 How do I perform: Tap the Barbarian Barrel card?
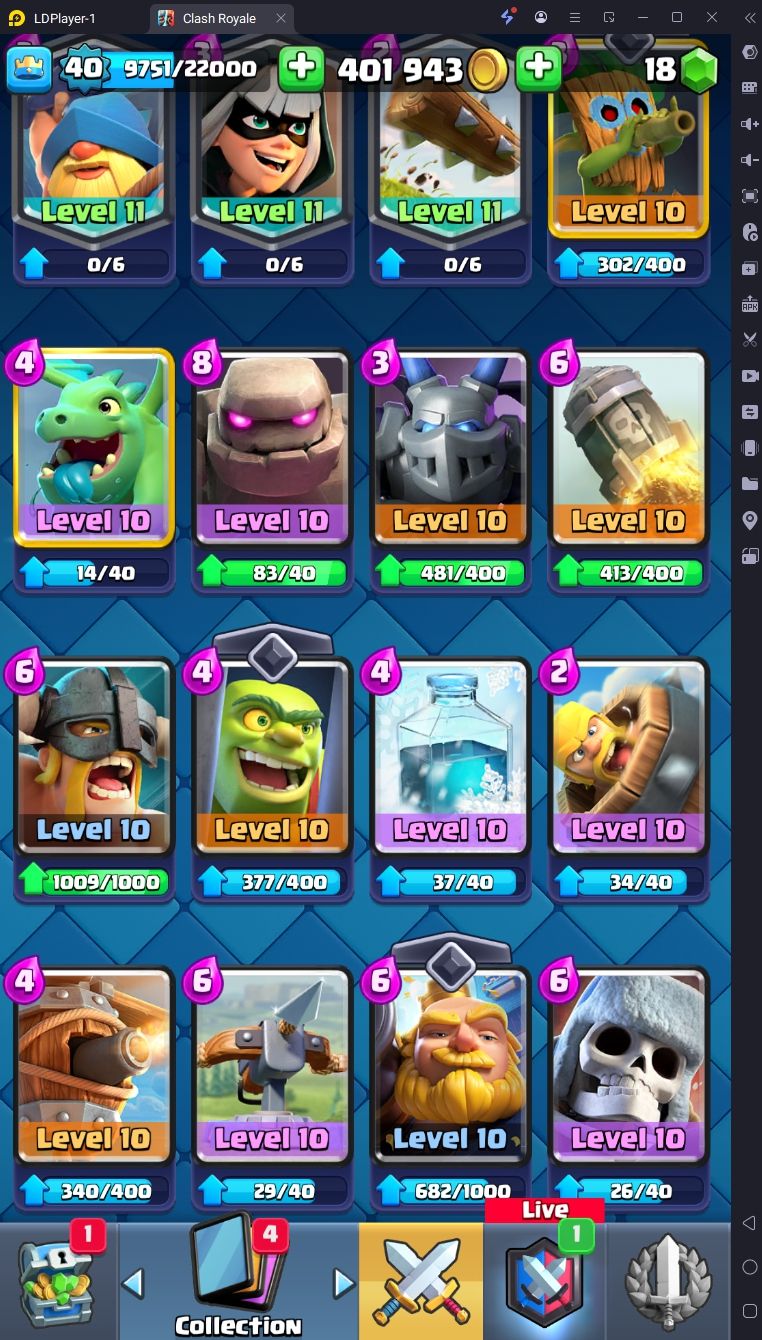coord(628,777)
